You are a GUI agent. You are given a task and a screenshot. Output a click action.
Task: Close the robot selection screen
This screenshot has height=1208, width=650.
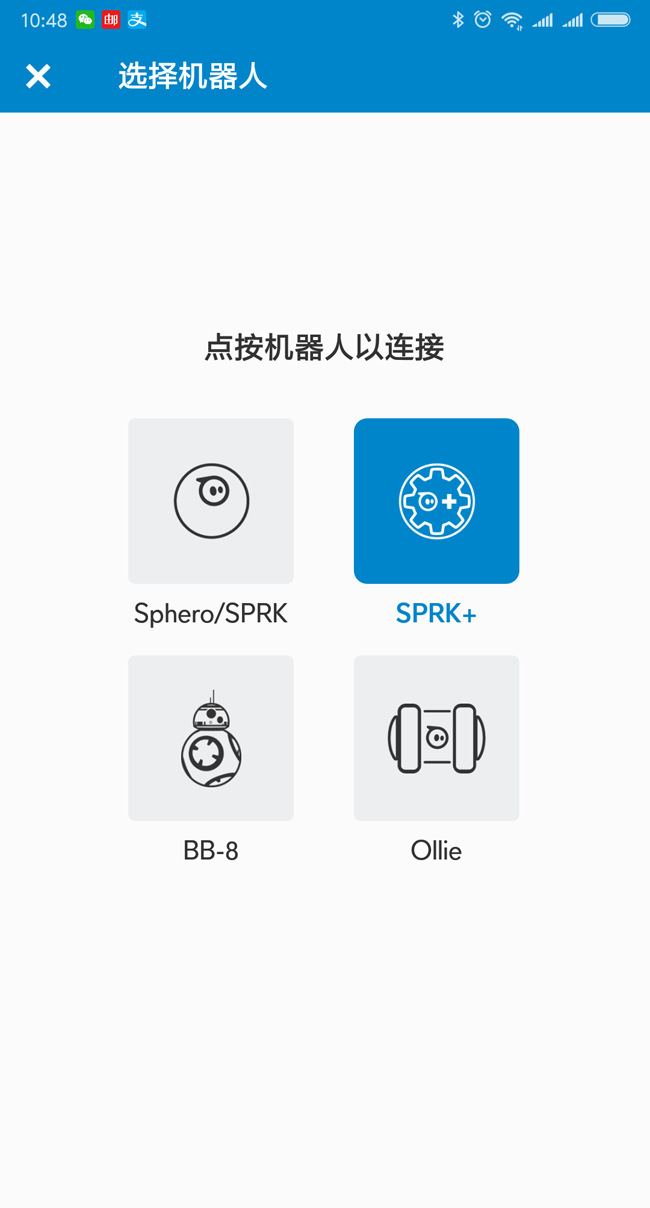tap(38, 76)
